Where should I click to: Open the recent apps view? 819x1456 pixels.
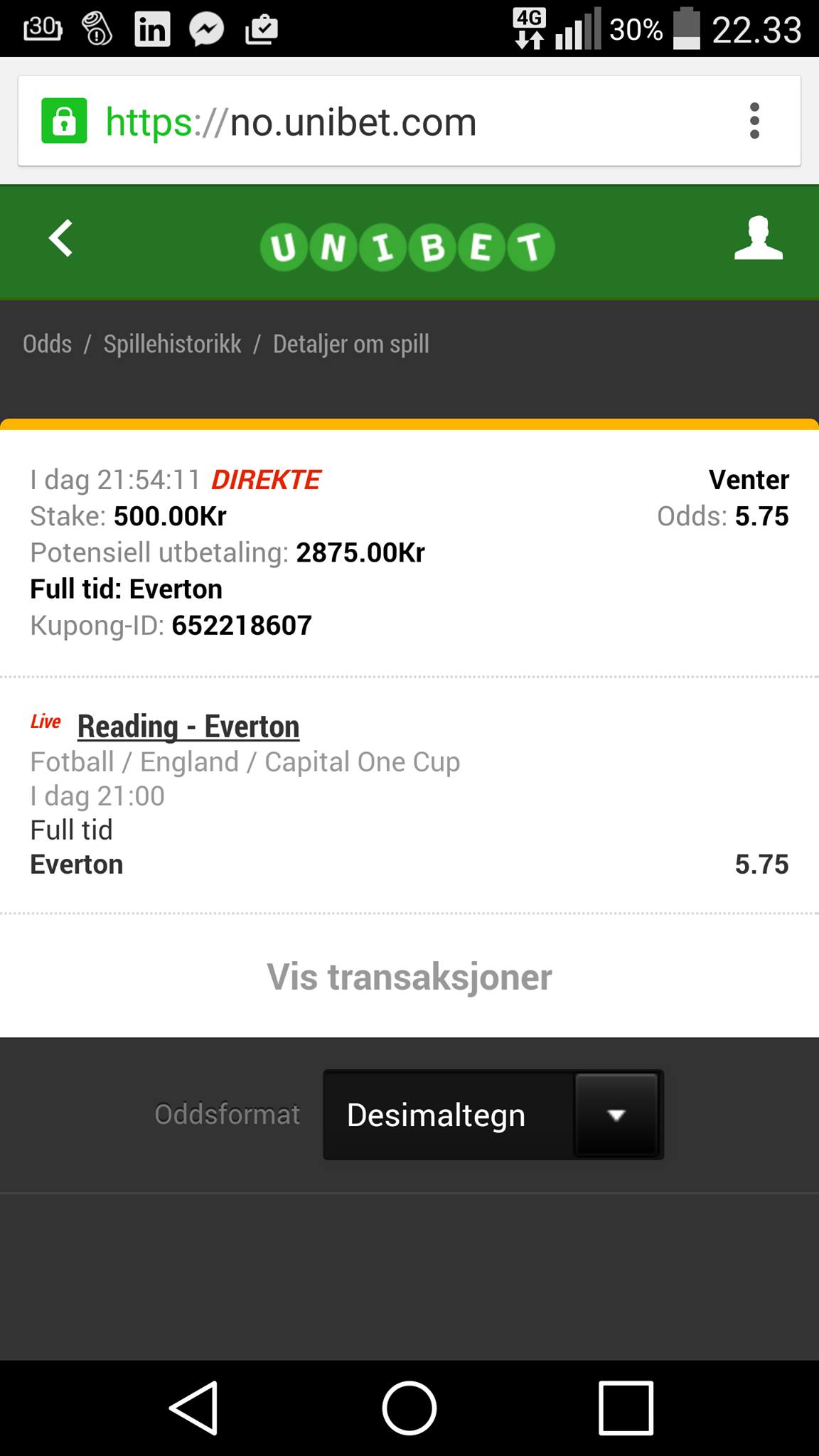tap(626, 1408)
